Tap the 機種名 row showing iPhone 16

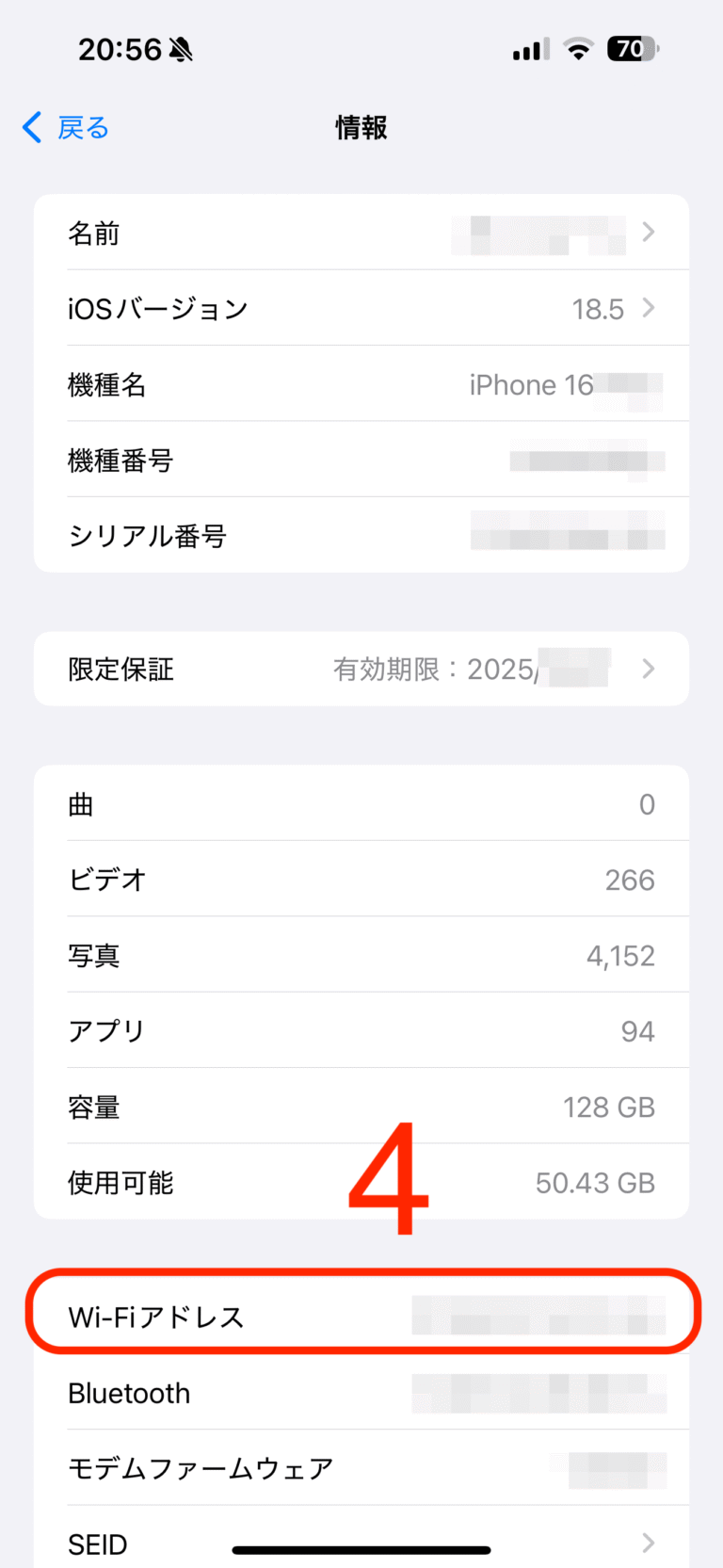point(361,384)
